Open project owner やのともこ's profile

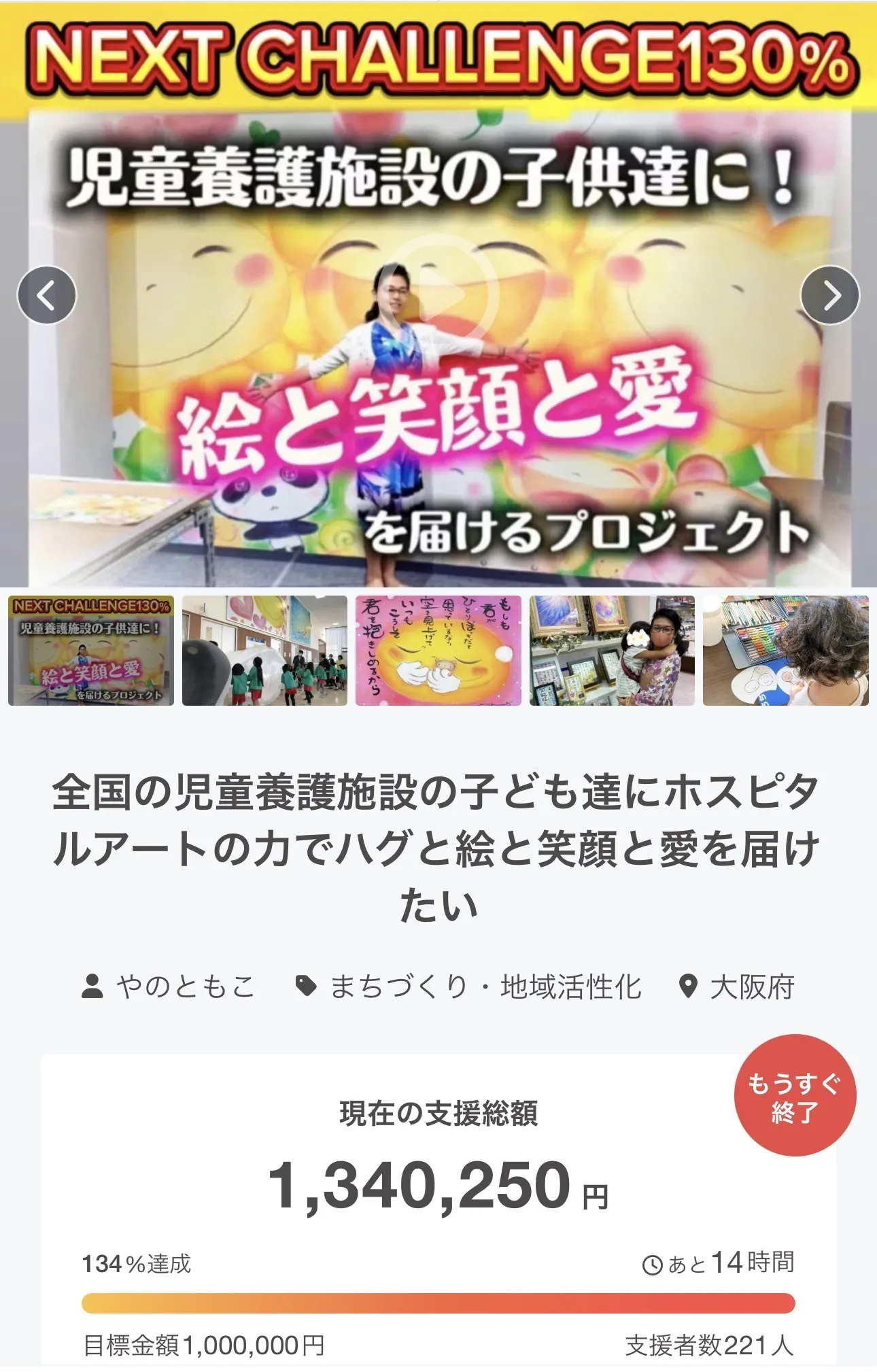click(x=169, y=986)
